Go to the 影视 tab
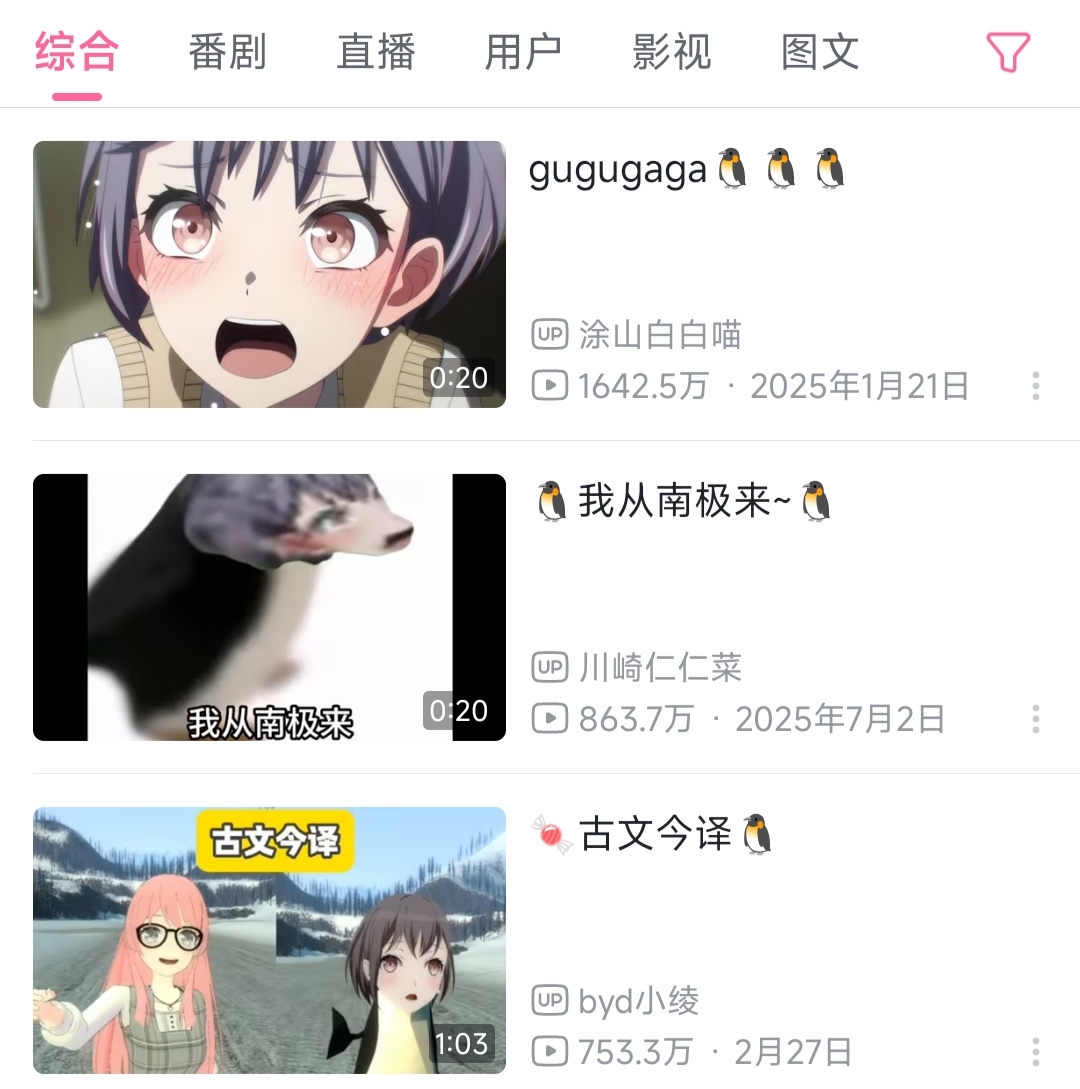This screenshot has width=1080, height=1089. [x=671, y=52]
